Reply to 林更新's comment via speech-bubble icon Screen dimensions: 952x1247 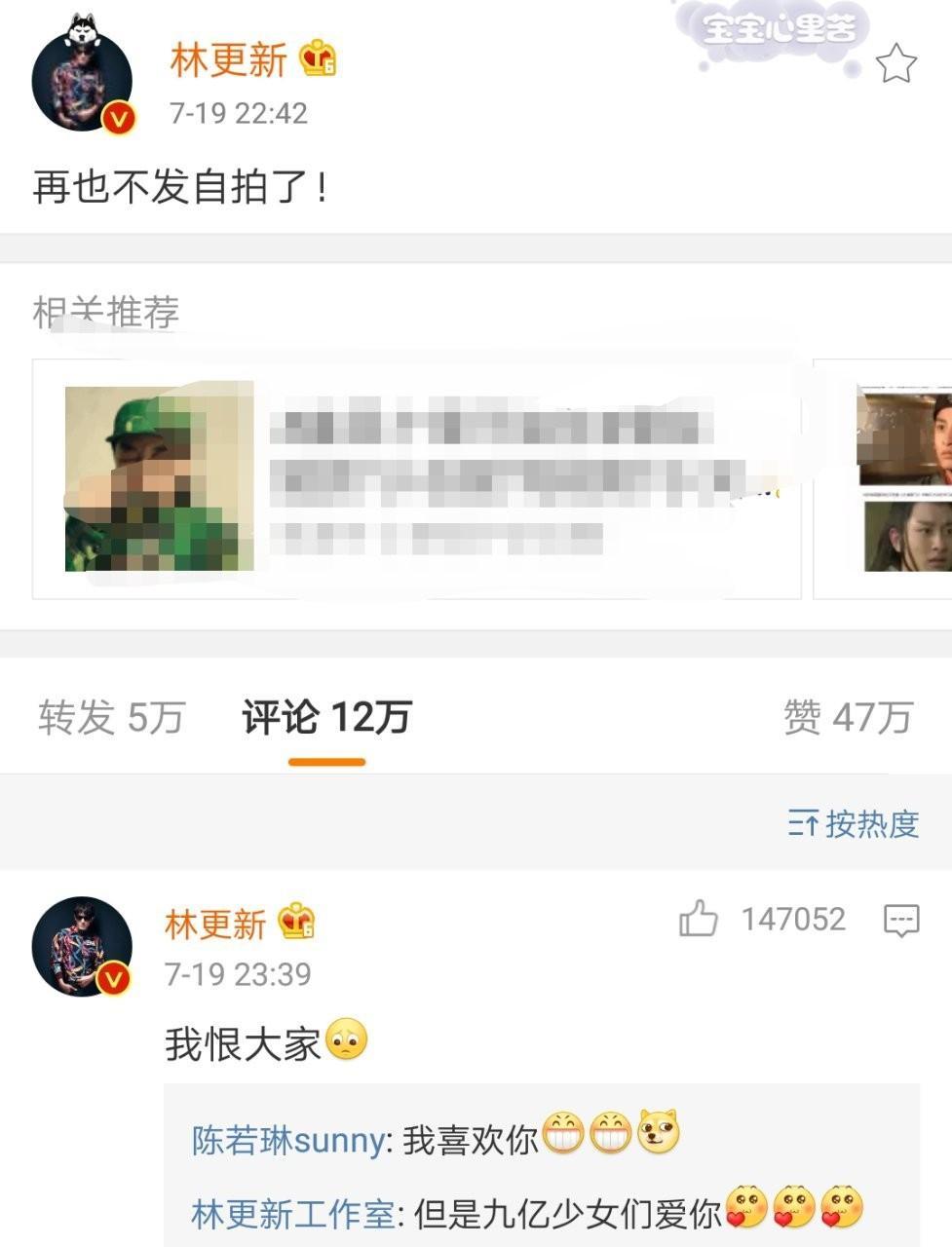pos(900,920)
